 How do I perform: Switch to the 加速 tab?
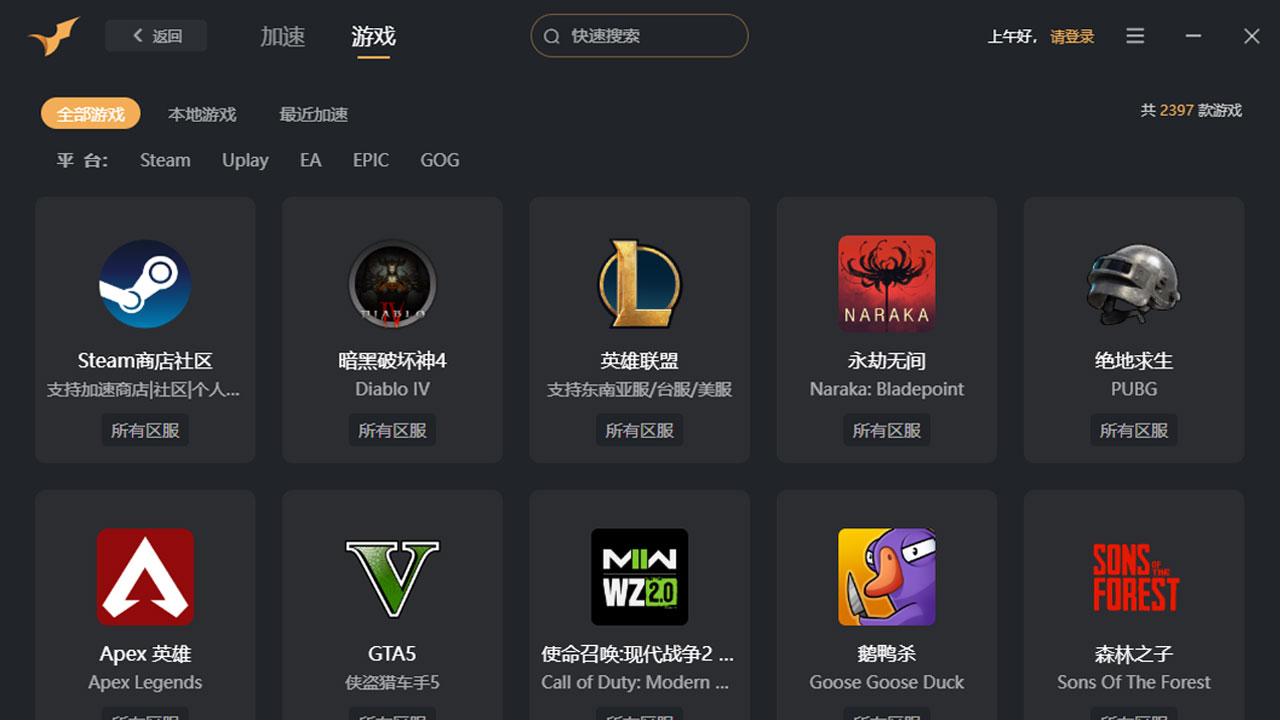click(282, 37)
